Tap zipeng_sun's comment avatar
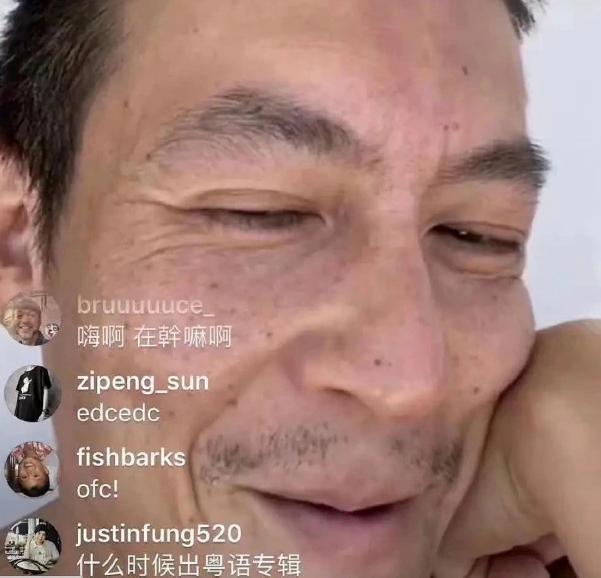601x578 pixels. [x=32, y=392]
